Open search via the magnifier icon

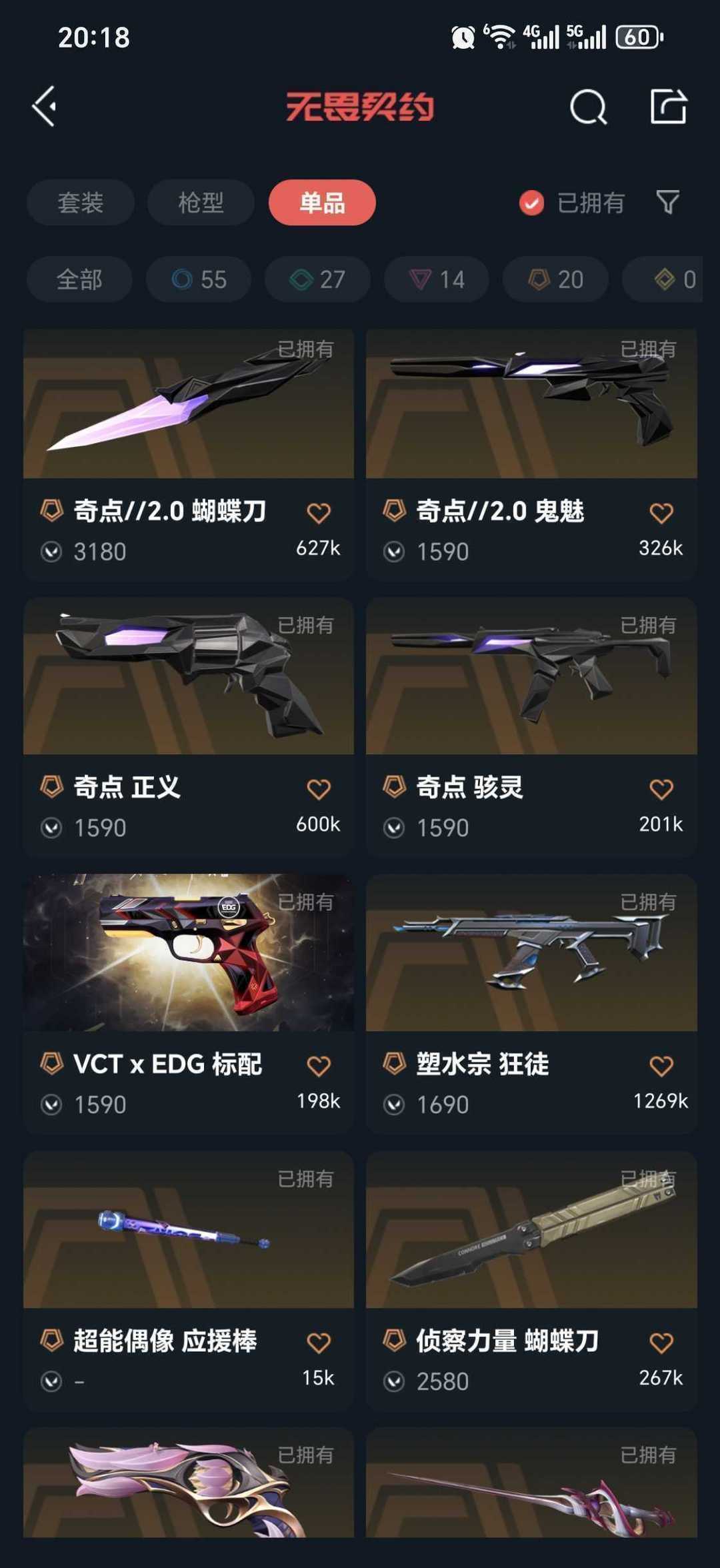pyautogui.click(x=588, y=107)
